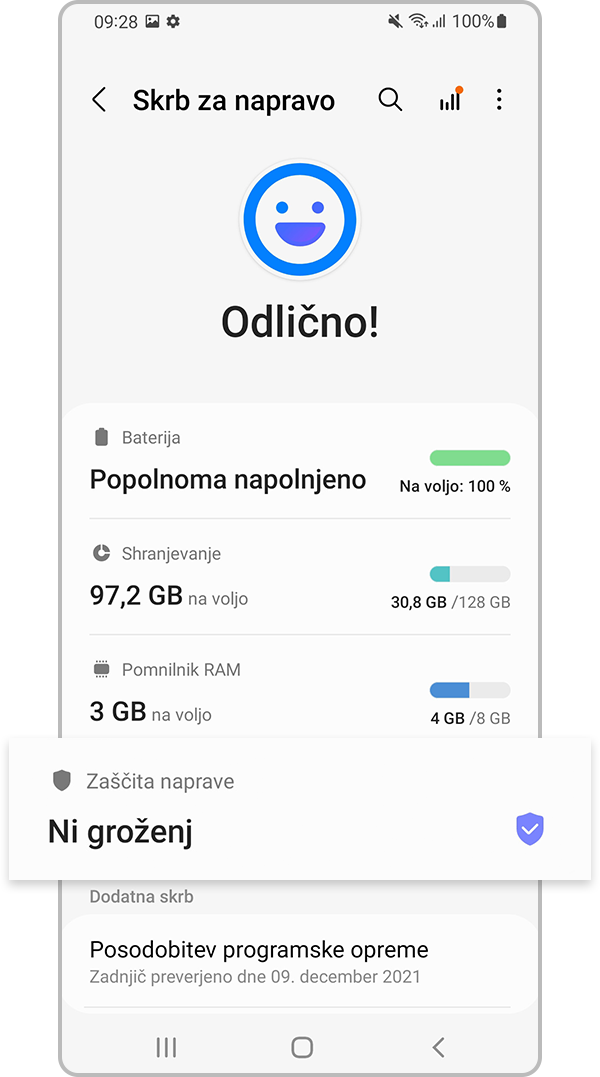Go back from Skrb za napravo

[99, 100]
